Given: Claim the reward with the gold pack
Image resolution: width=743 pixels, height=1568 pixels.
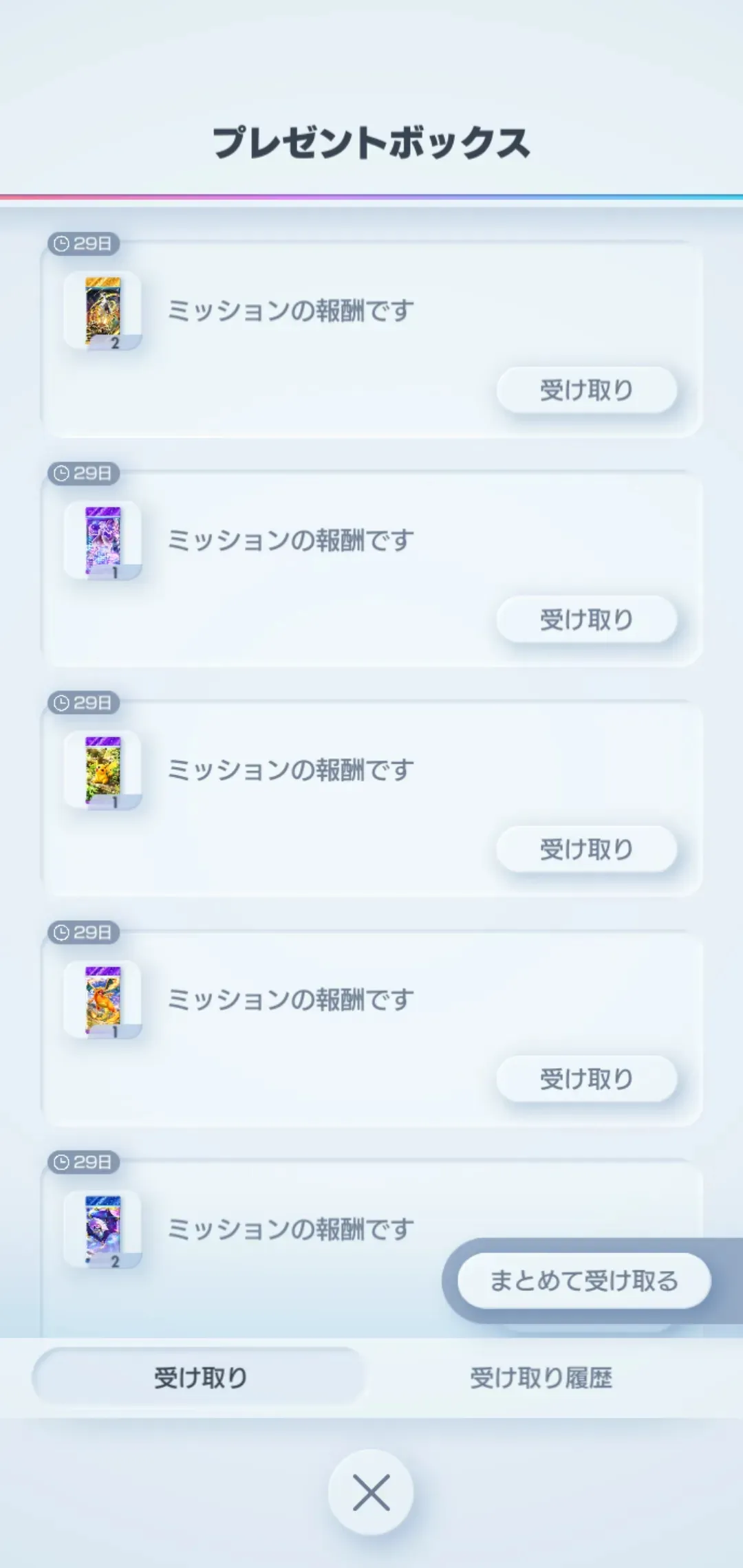Looking at the screenshot, I should [x=586, y=390].
